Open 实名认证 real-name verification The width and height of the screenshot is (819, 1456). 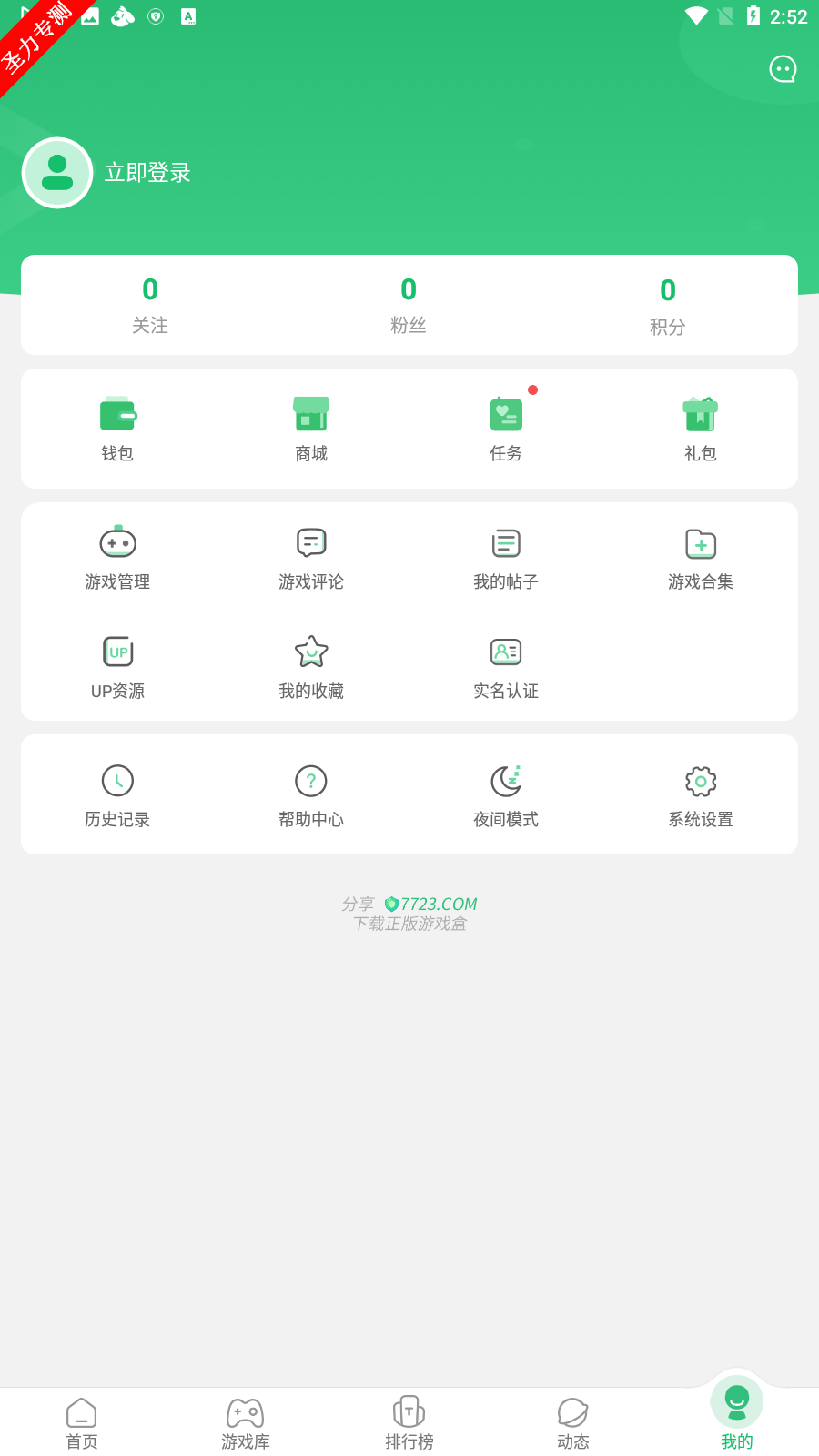(506, 667)
